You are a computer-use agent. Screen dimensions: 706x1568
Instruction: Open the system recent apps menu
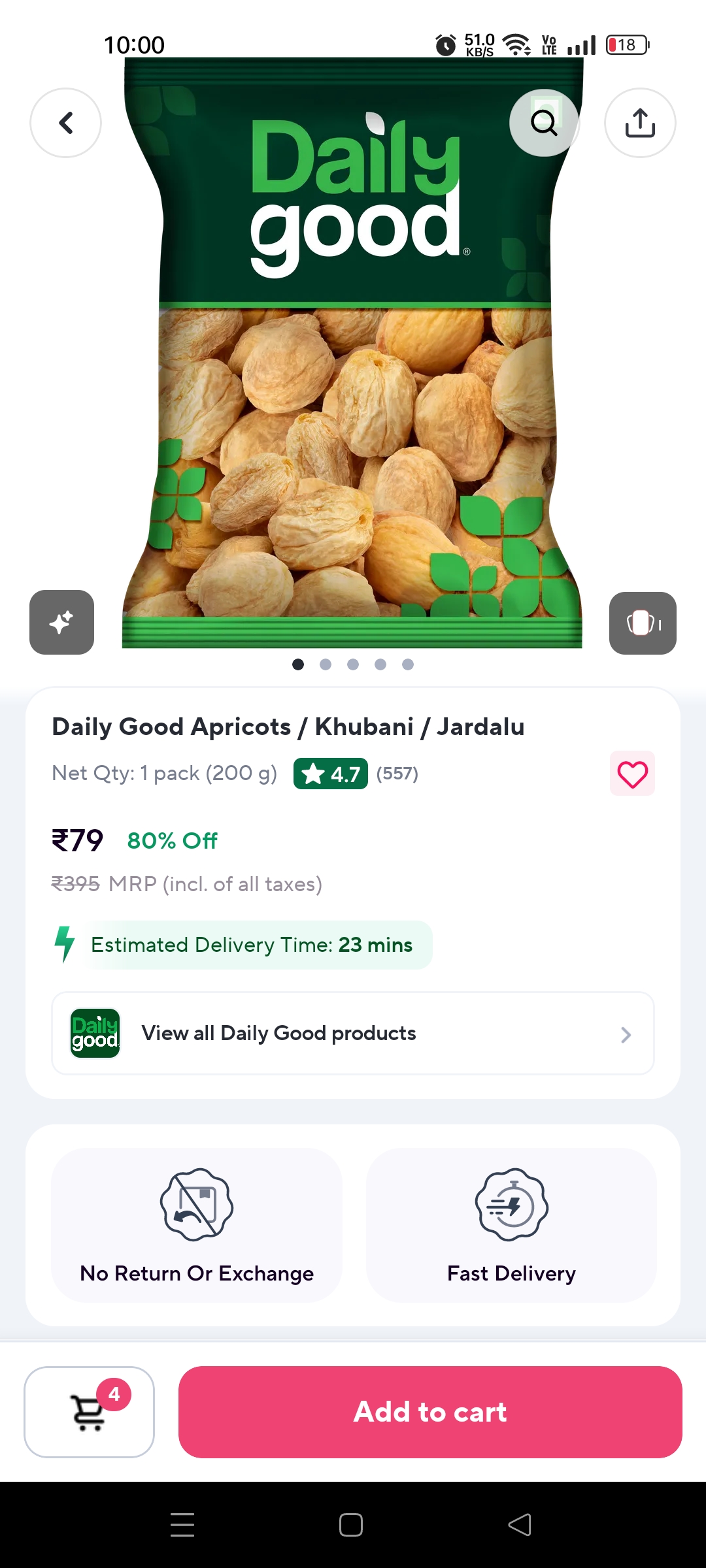coord(182,1525)
